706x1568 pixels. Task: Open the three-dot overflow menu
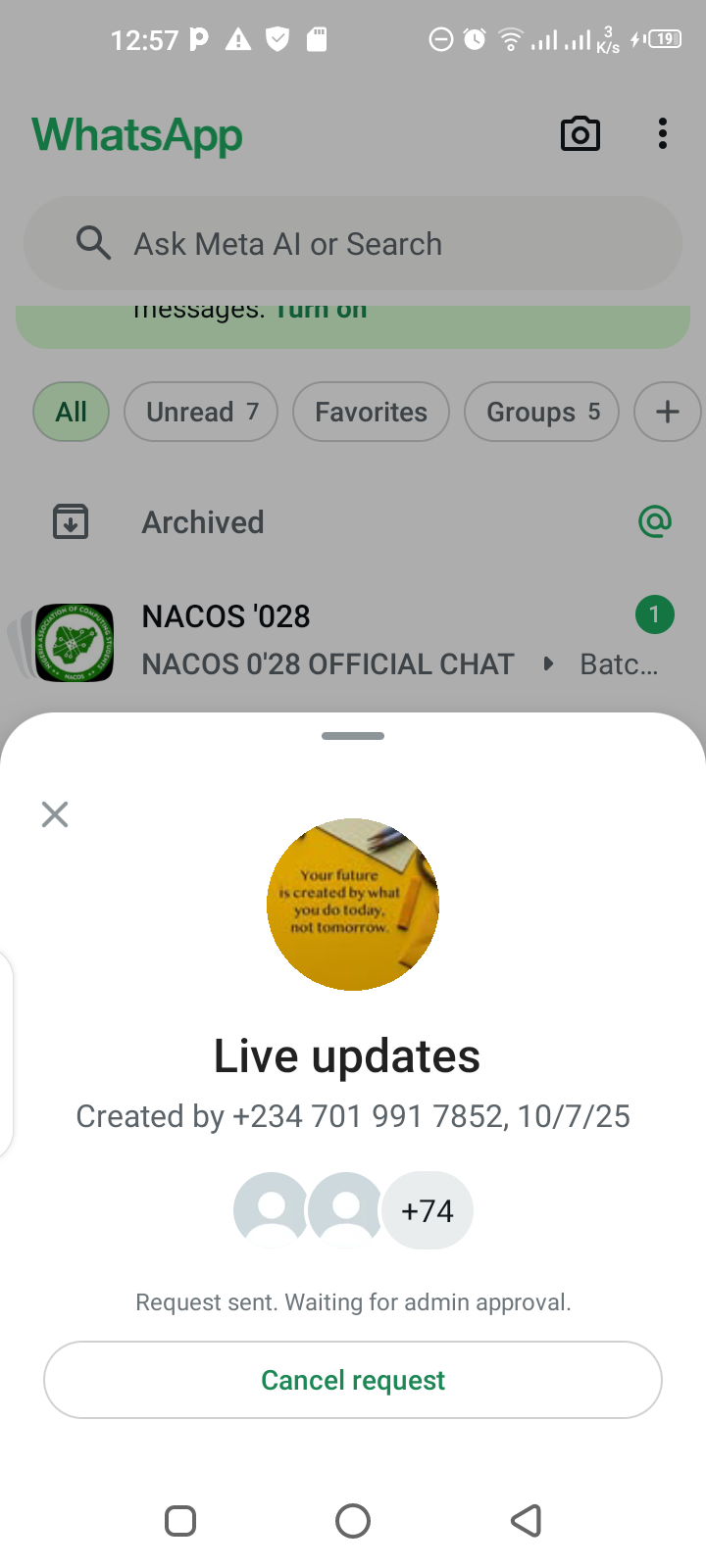663,134
